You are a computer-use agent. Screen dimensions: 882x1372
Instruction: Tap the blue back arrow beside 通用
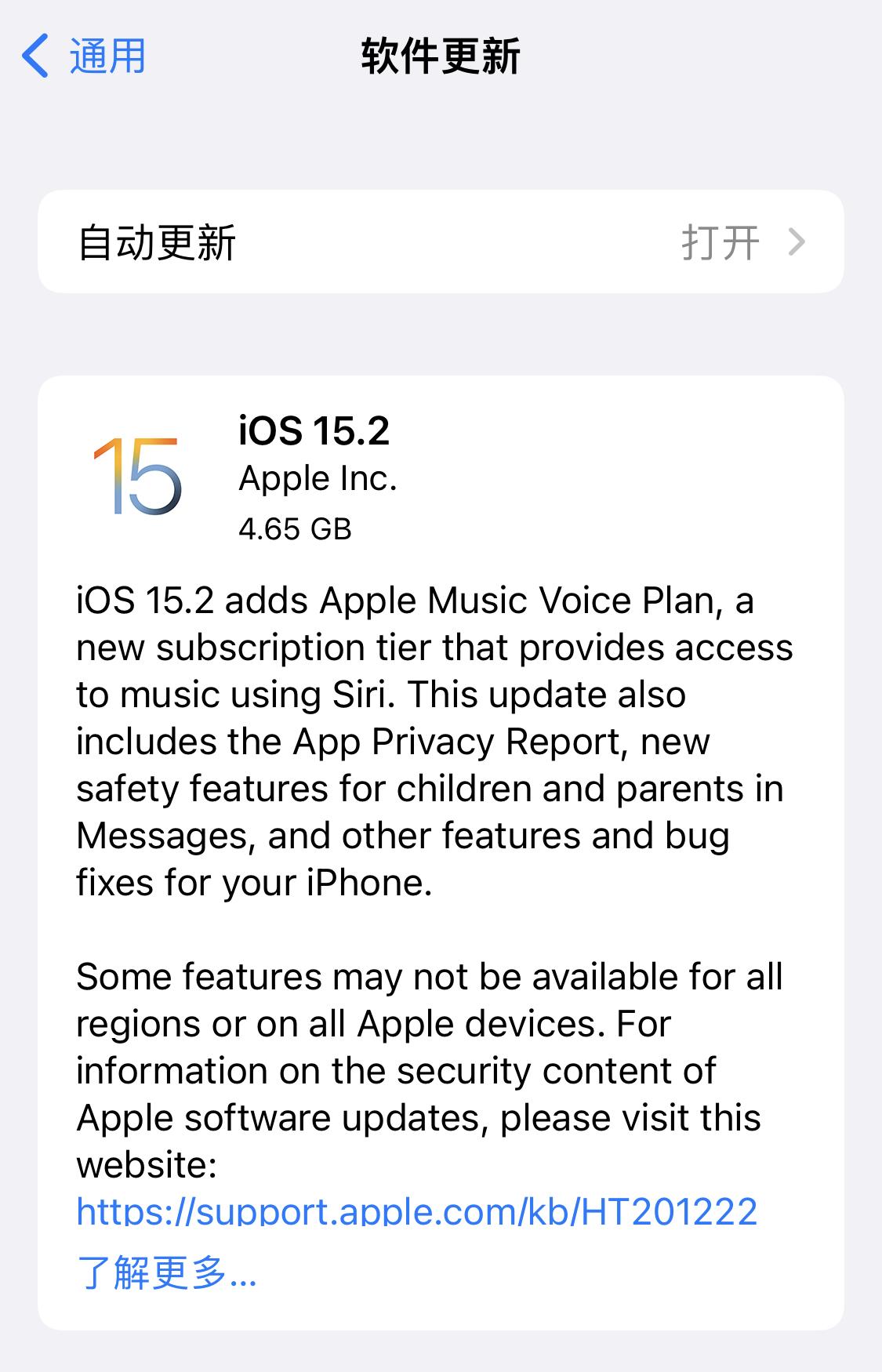point(34,56)
